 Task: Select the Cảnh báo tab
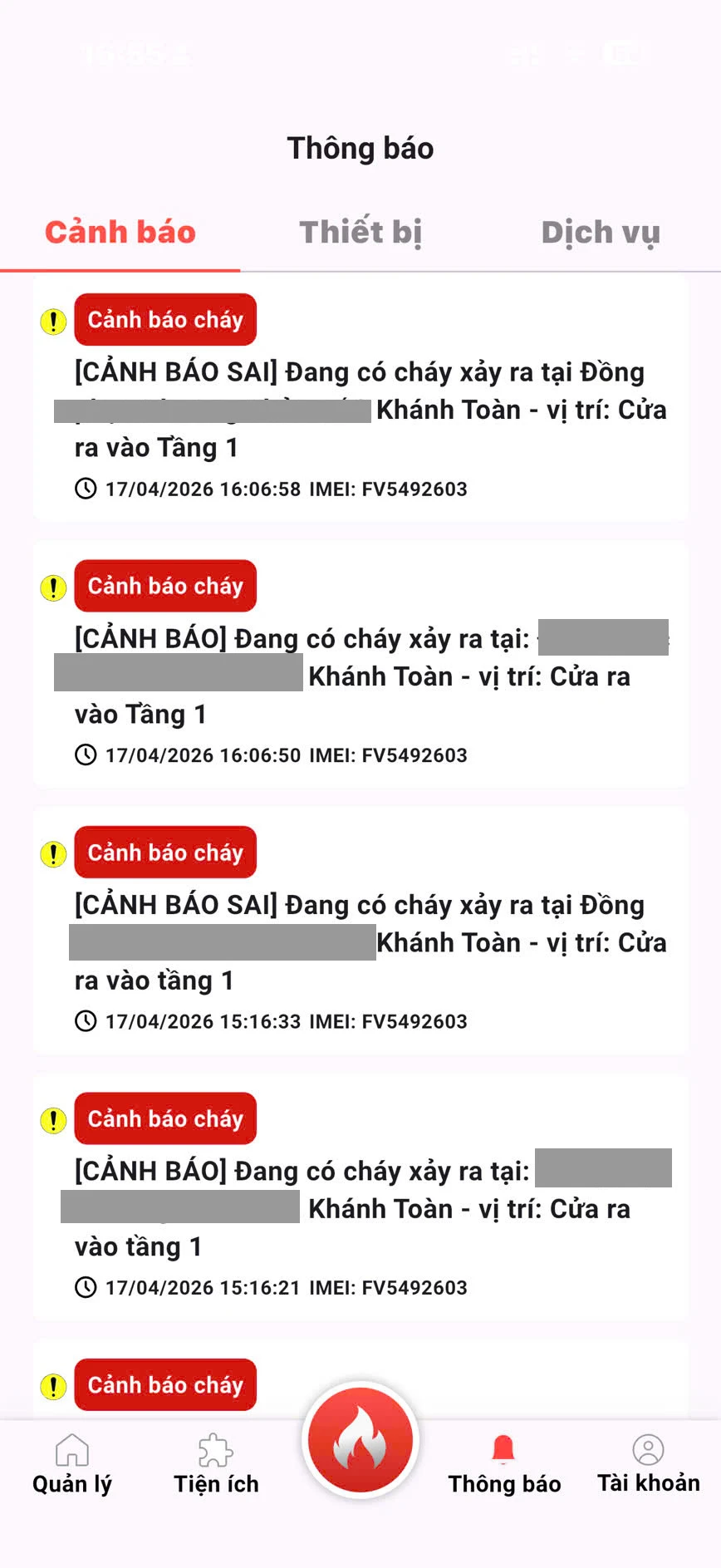coord(120,233)
